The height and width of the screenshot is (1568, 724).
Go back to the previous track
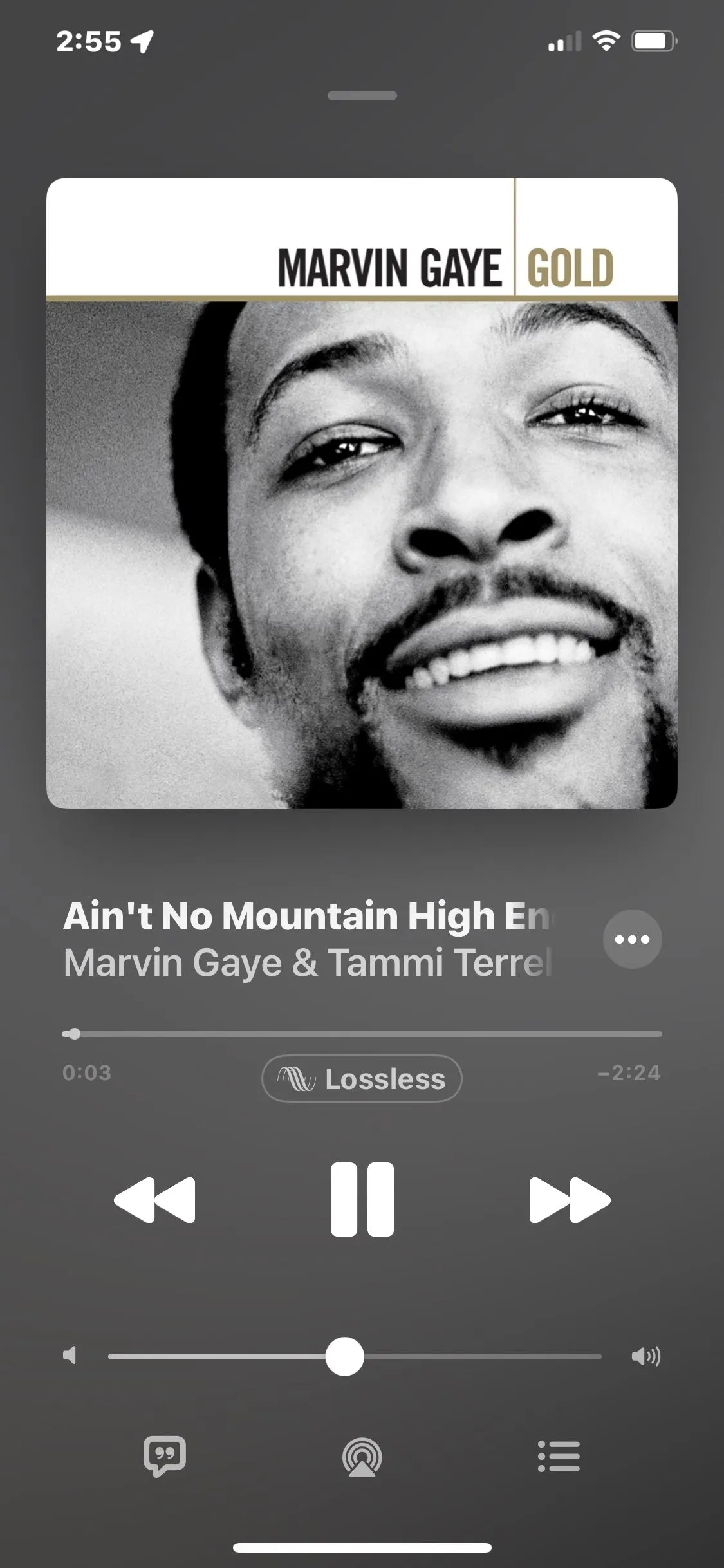(154, 1200)
